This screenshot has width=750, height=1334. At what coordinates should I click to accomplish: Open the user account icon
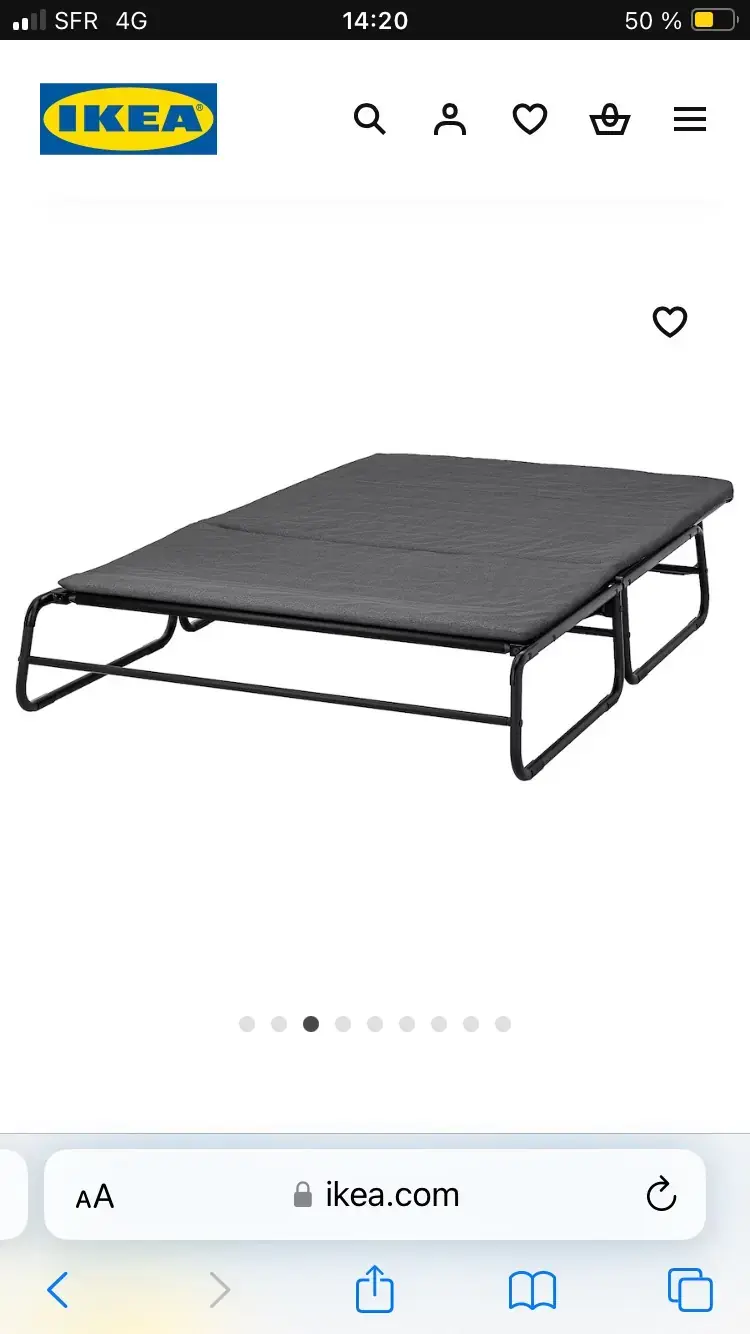pyautogui.click(x=450, y=120)
